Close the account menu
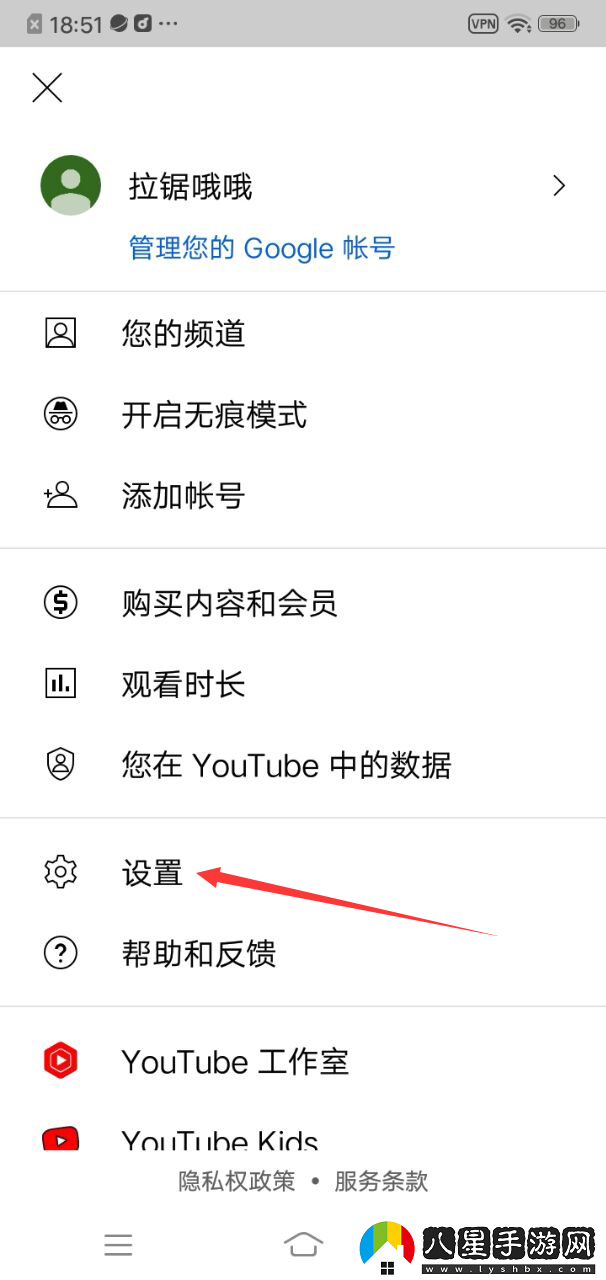606x1280 pixels. 47,88
